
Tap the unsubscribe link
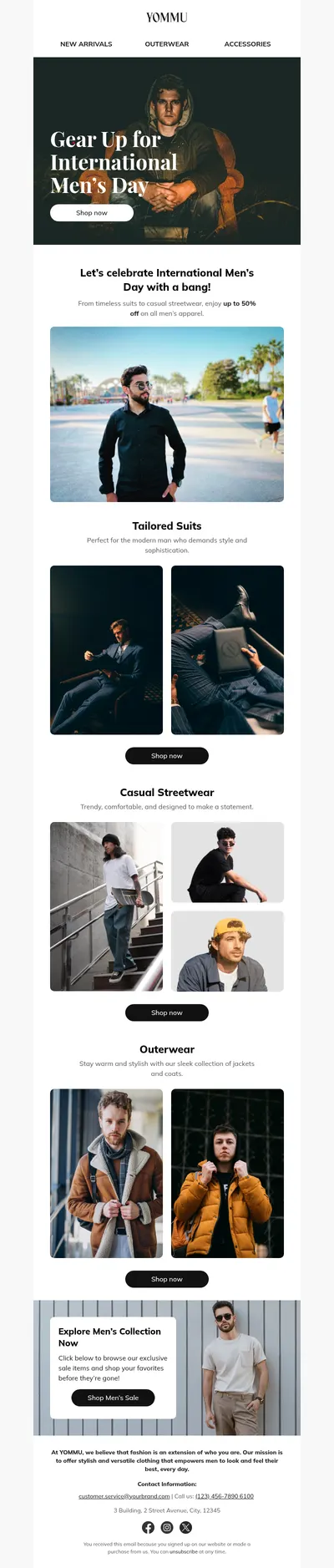click(184, 1551)
